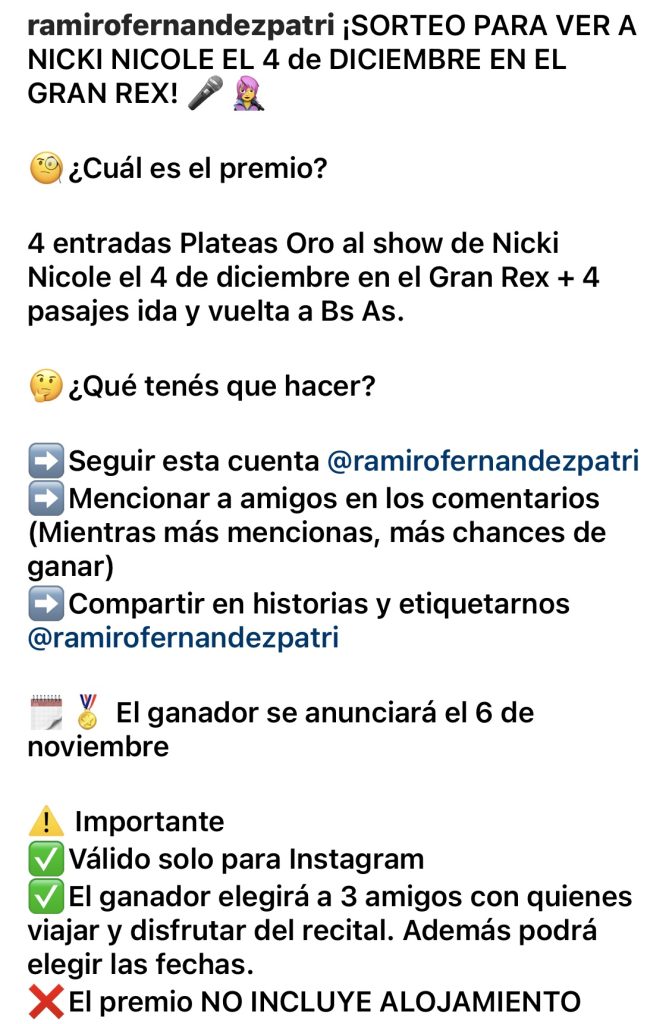This screenshot has width=669, height=1024.
Task: Open the @ramirofernandezpatri mention below 'Compartir en historias'
Action: pyautogui.click(x=183, y=638)
